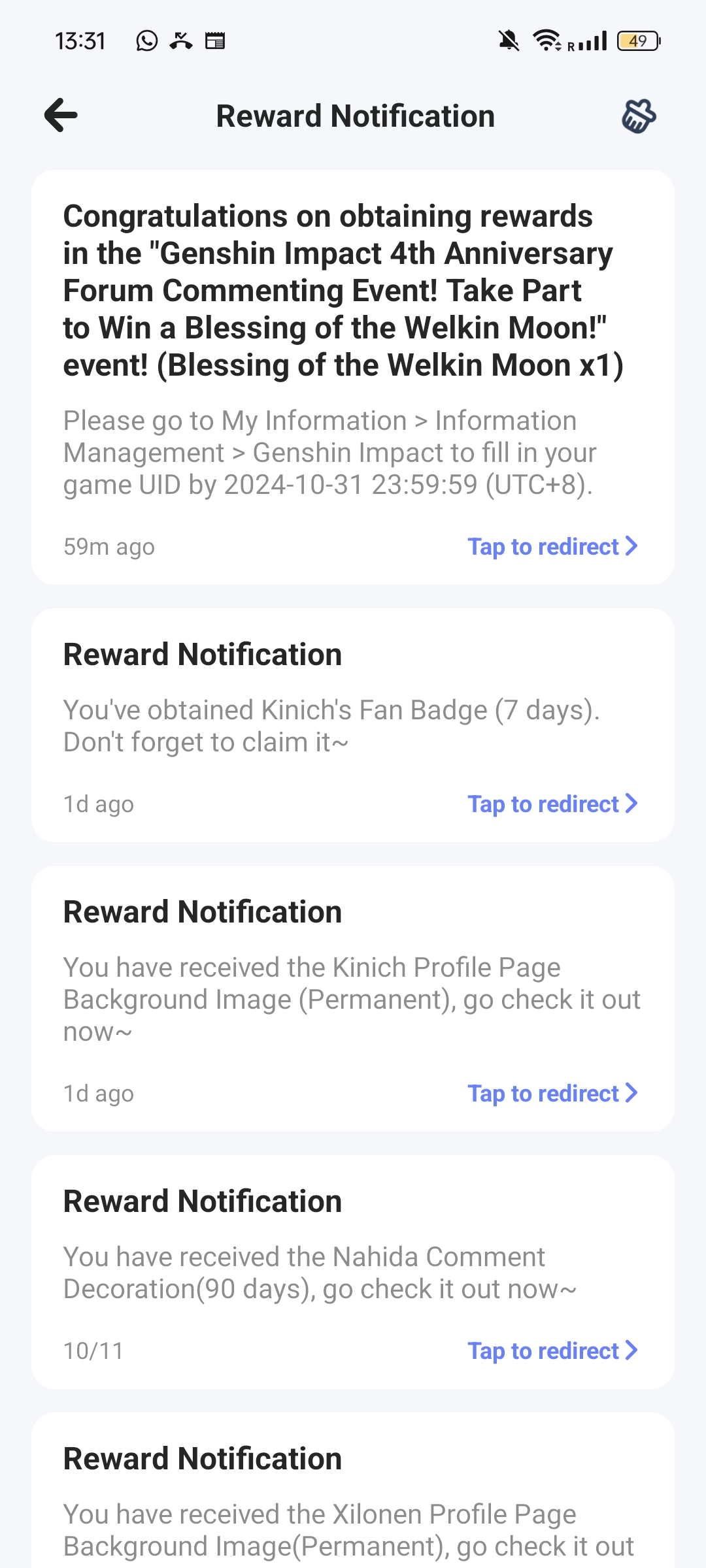Open the Xilonen Profile Page Background notification
Screen dimensions: 706x1568
(x=353, y=1496)
